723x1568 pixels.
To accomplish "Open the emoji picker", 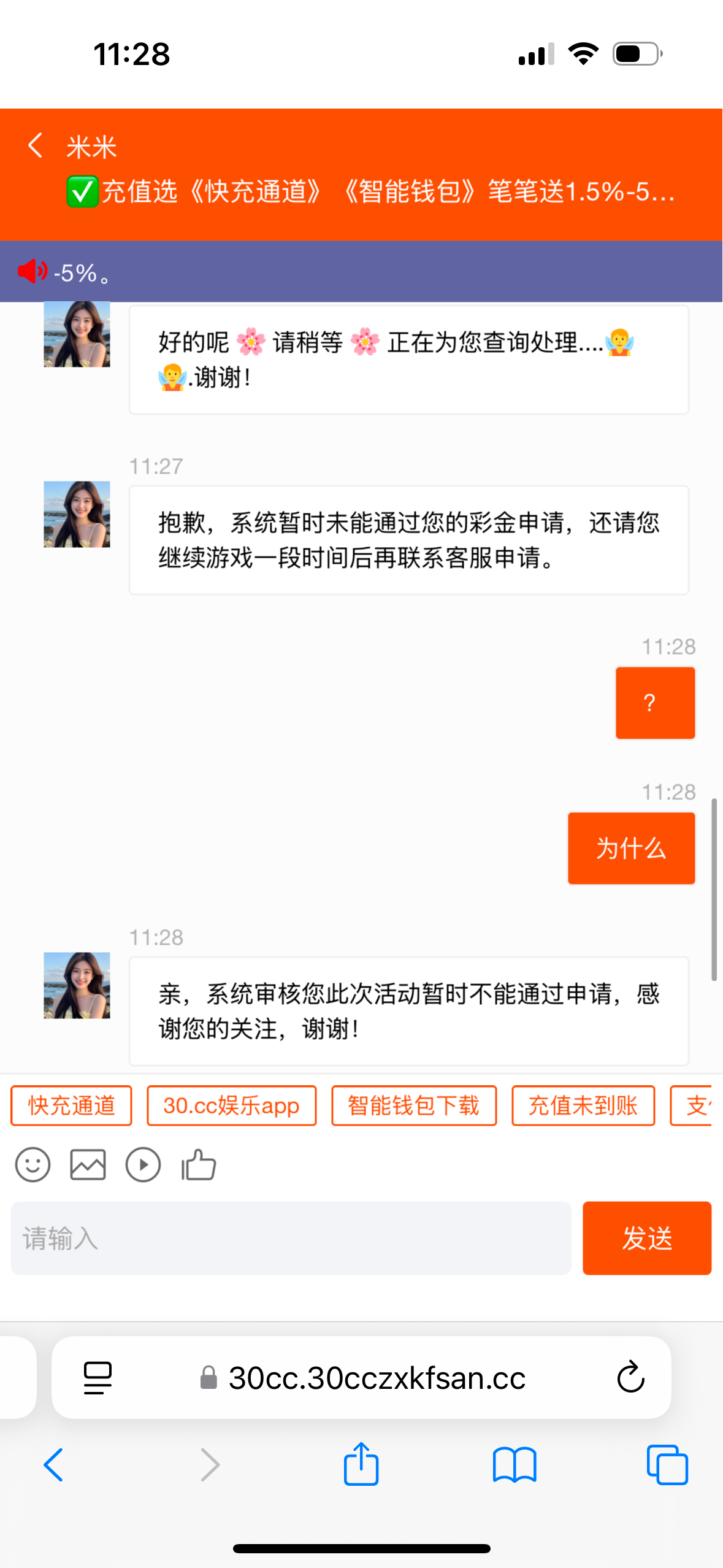I will tap(33, 1164).
